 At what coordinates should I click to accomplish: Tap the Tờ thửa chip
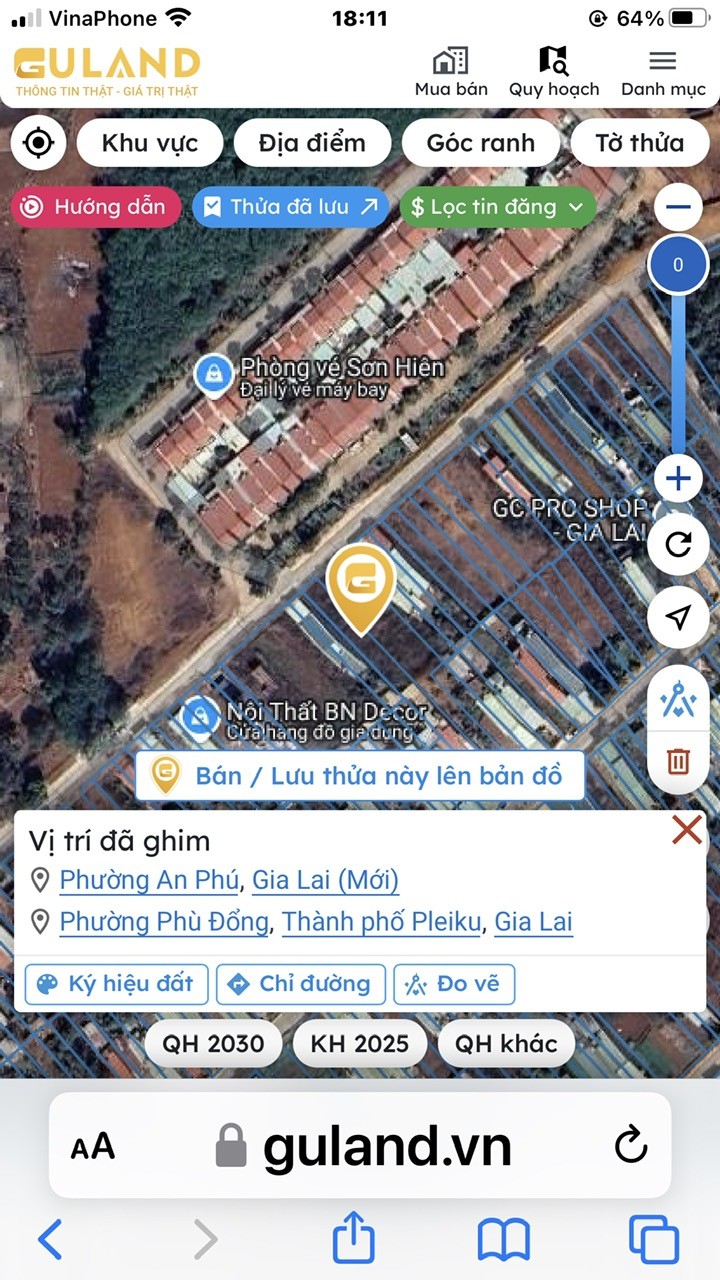coord(639,143)
